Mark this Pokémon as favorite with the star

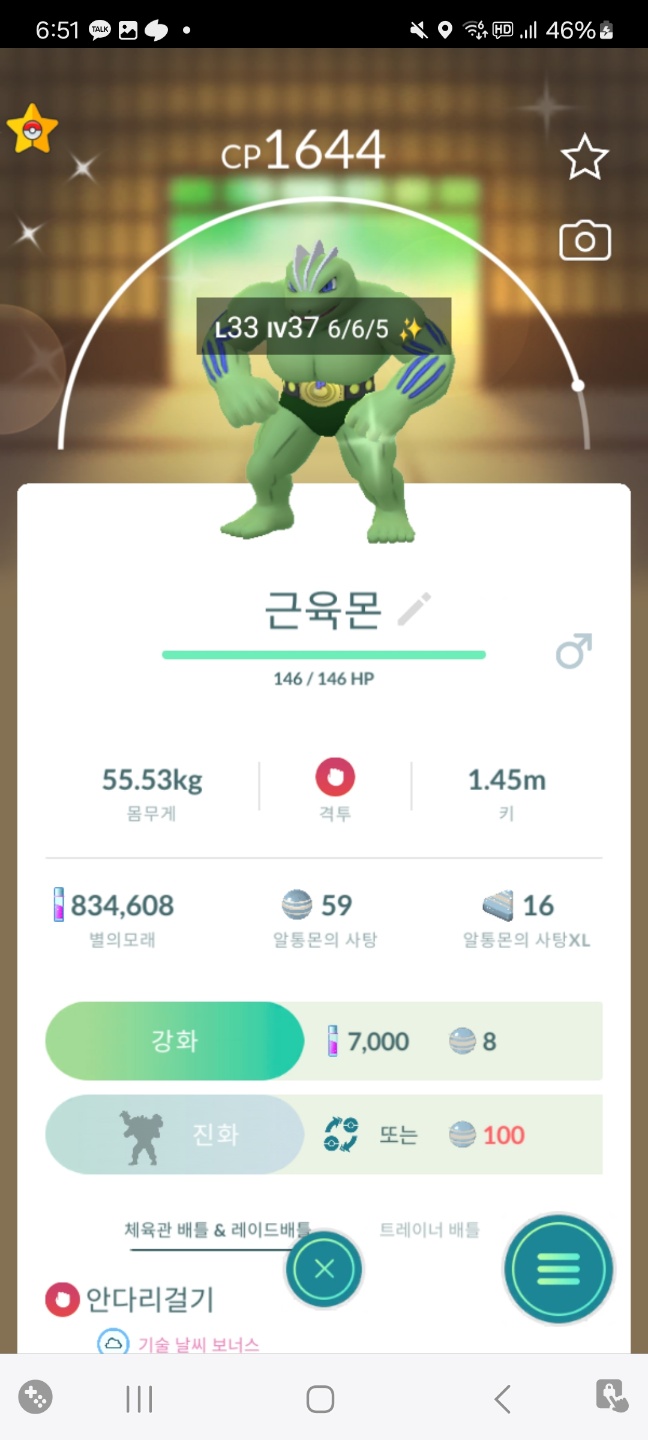coord(584,158)
